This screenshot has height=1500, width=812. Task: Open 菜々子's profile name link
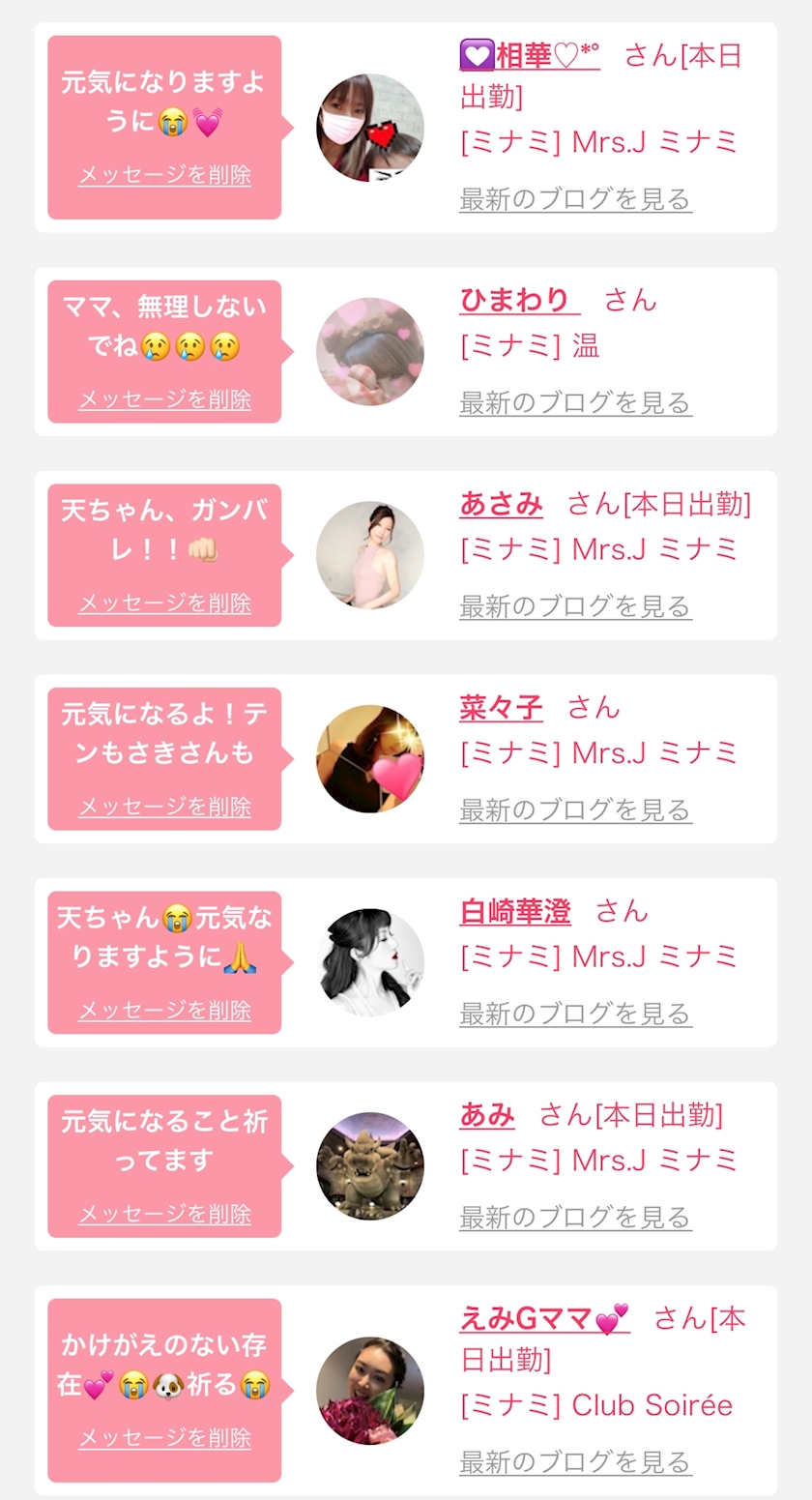pos(501,707)
